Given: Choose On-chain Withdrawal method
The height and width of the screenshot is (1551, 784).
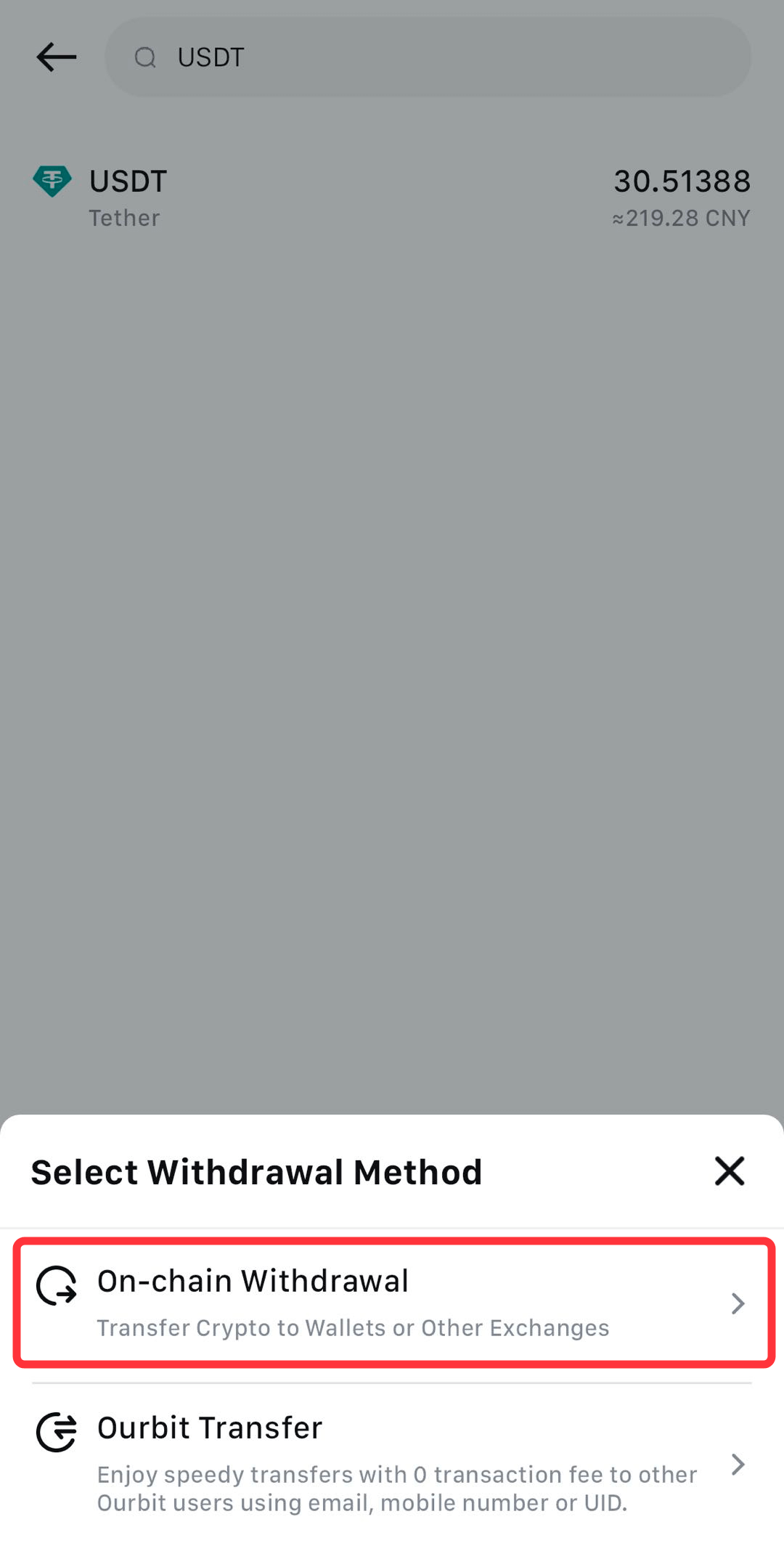Looking at the screenshot, I should (392, 1303).
